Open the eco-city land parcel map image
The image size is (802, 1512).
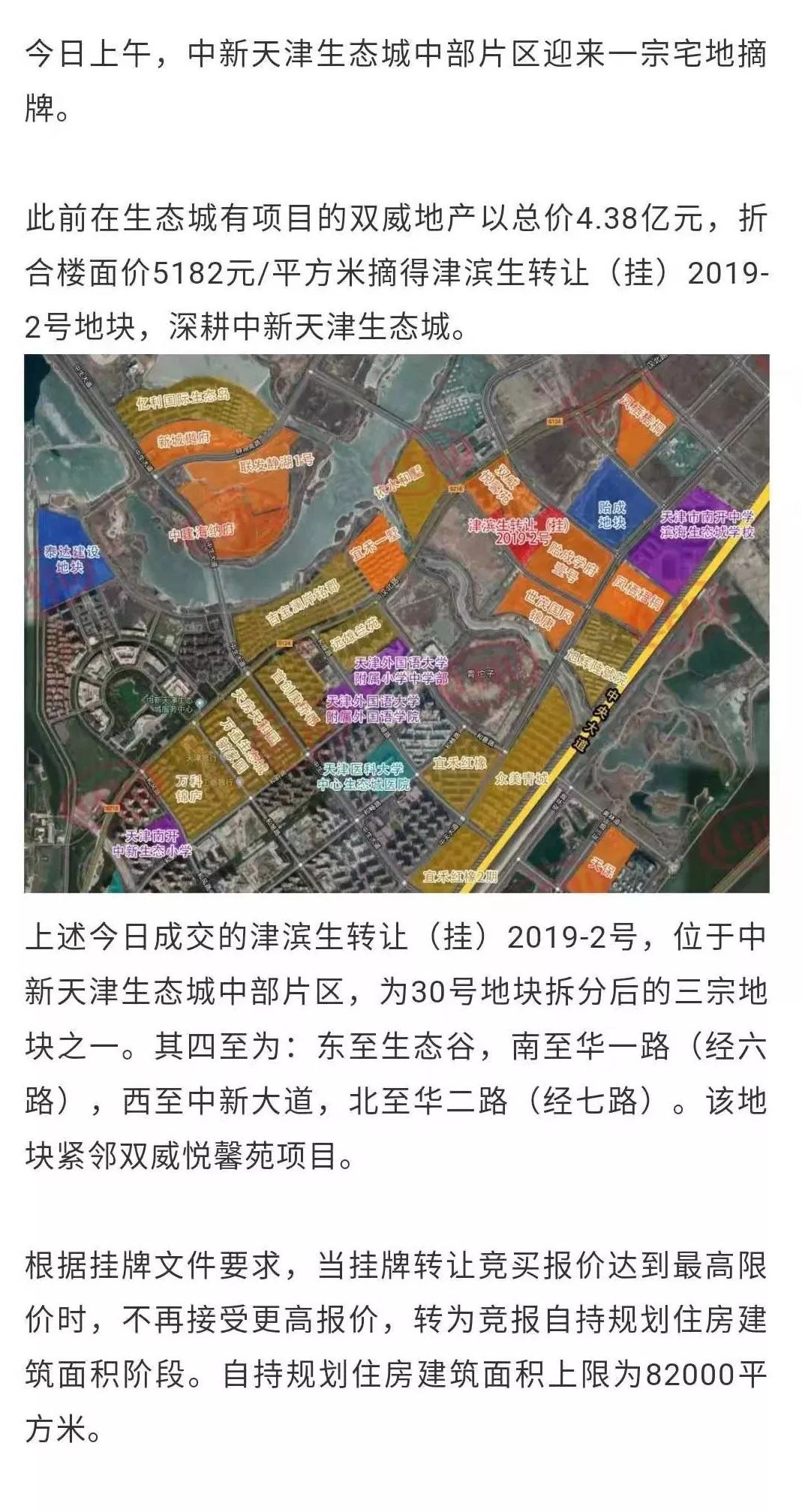tap(397, 624)
